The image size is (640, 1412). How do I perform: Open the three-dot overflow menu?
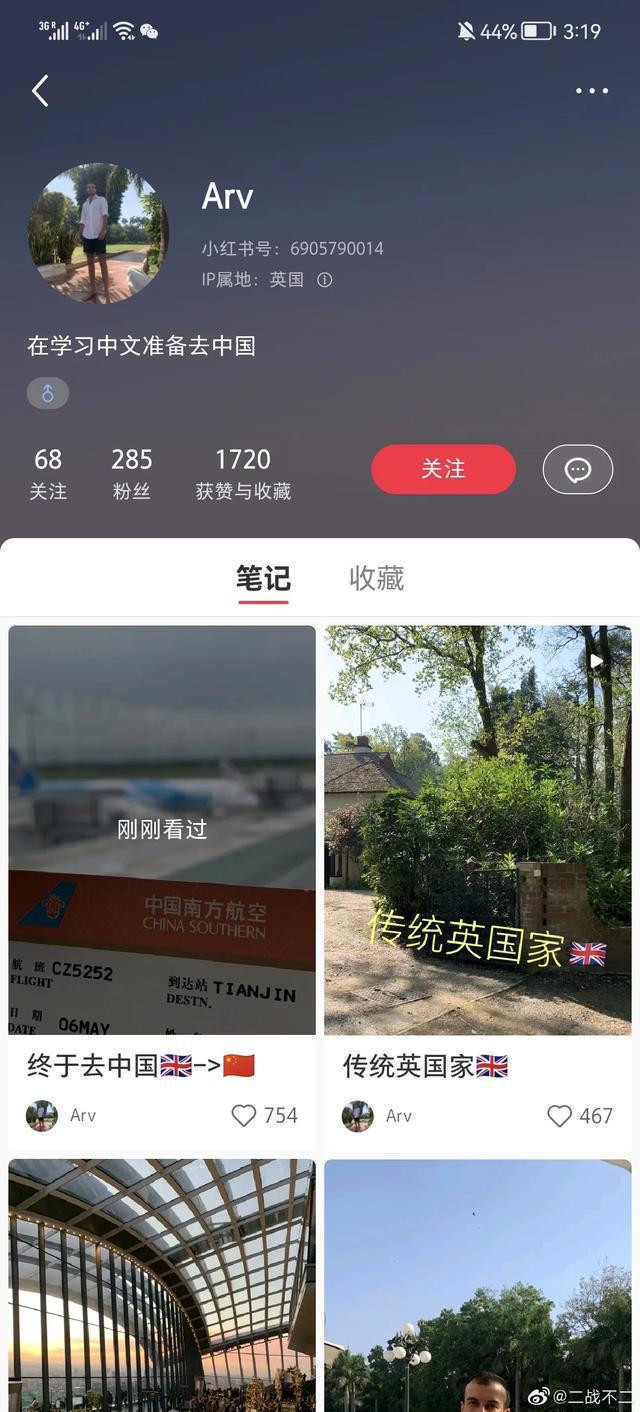[x=591, y=91]
